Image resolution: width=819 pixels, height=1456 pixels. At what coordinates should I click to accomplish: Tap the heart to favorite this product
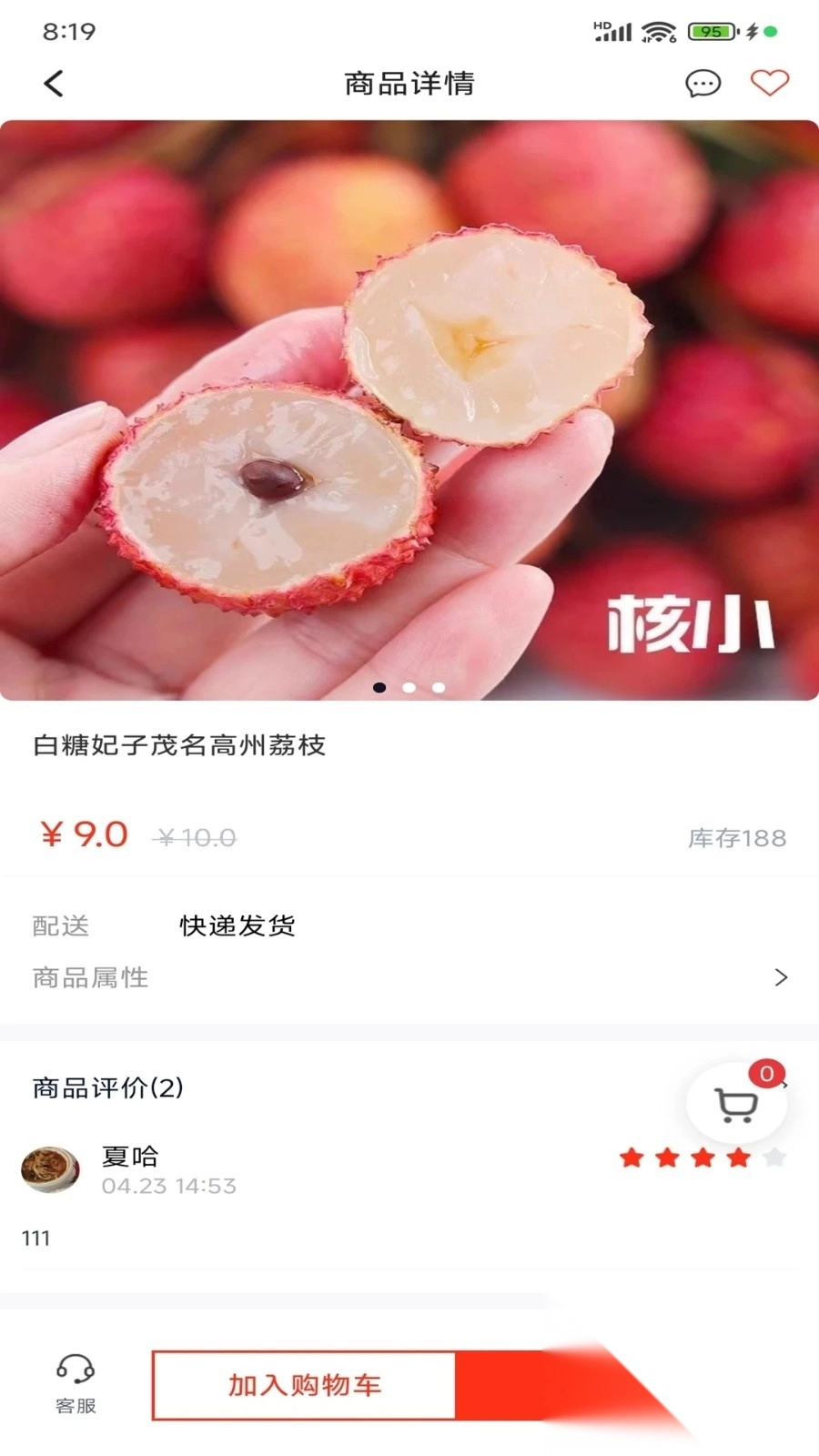[770, 82]
